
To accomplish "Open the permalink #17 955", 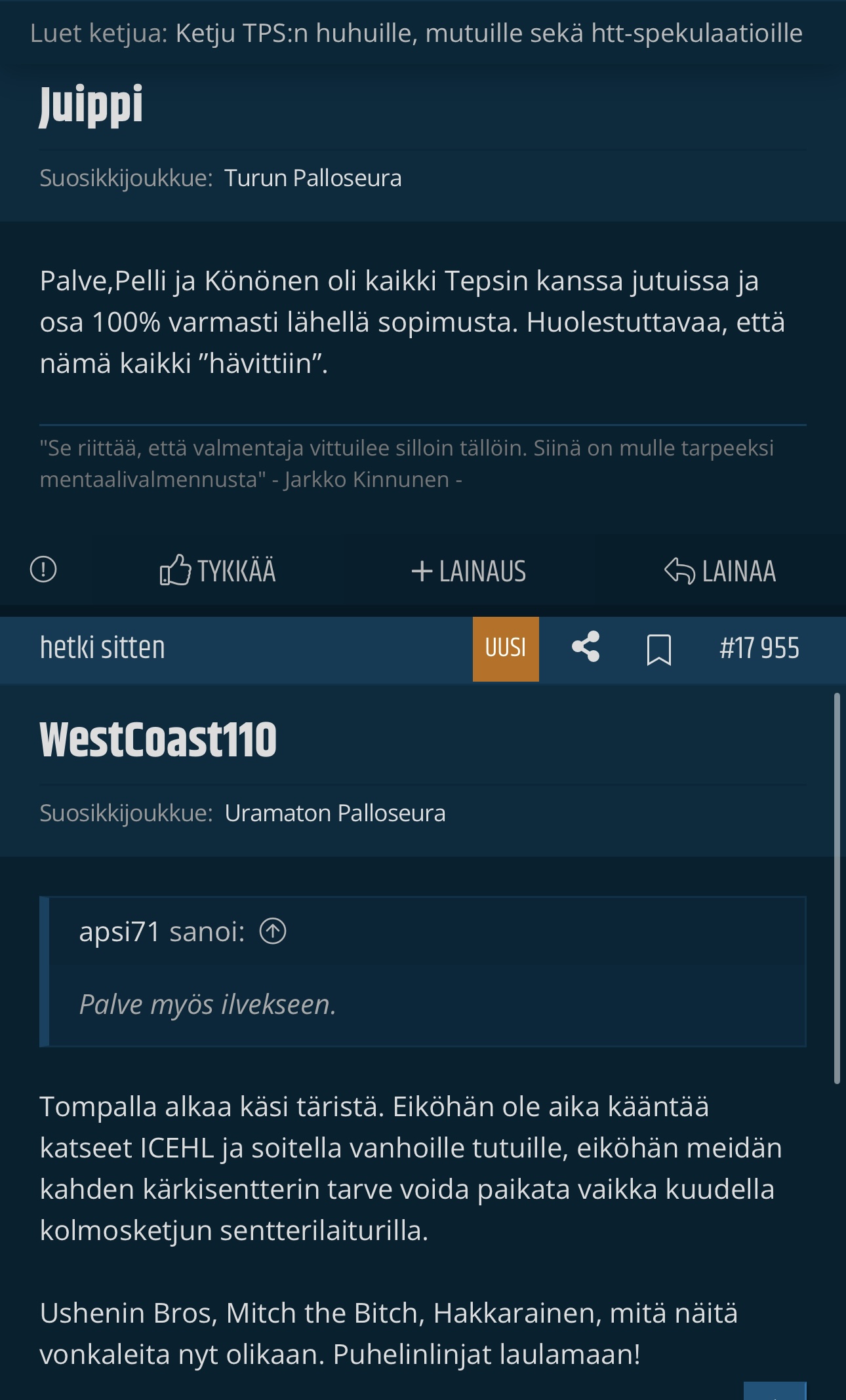I will [759, 648].
